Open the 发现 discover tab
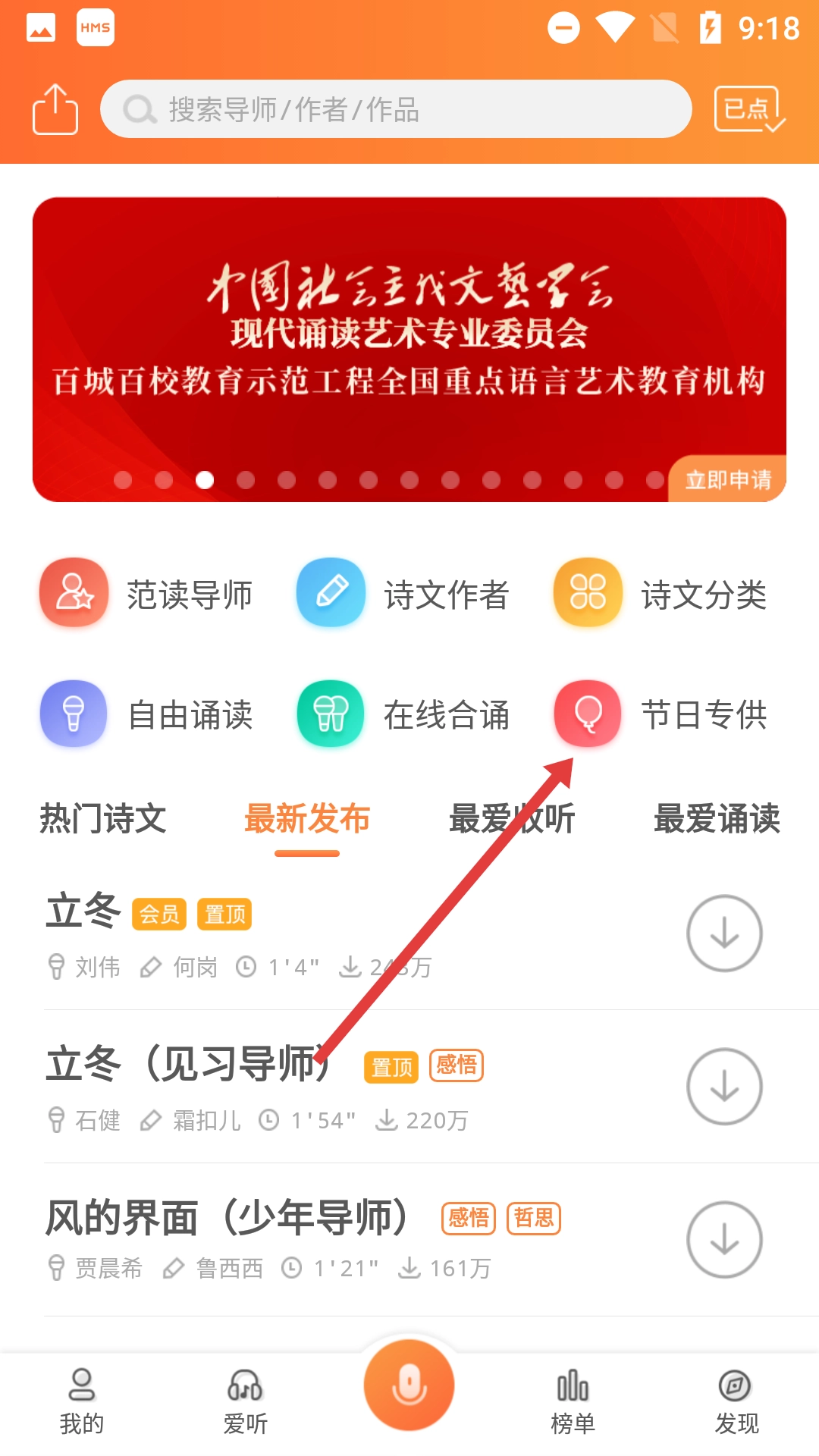Image resolution: width=819 pixels, height=1456 pixels. pyautogui.click(x=736, y=1401)
